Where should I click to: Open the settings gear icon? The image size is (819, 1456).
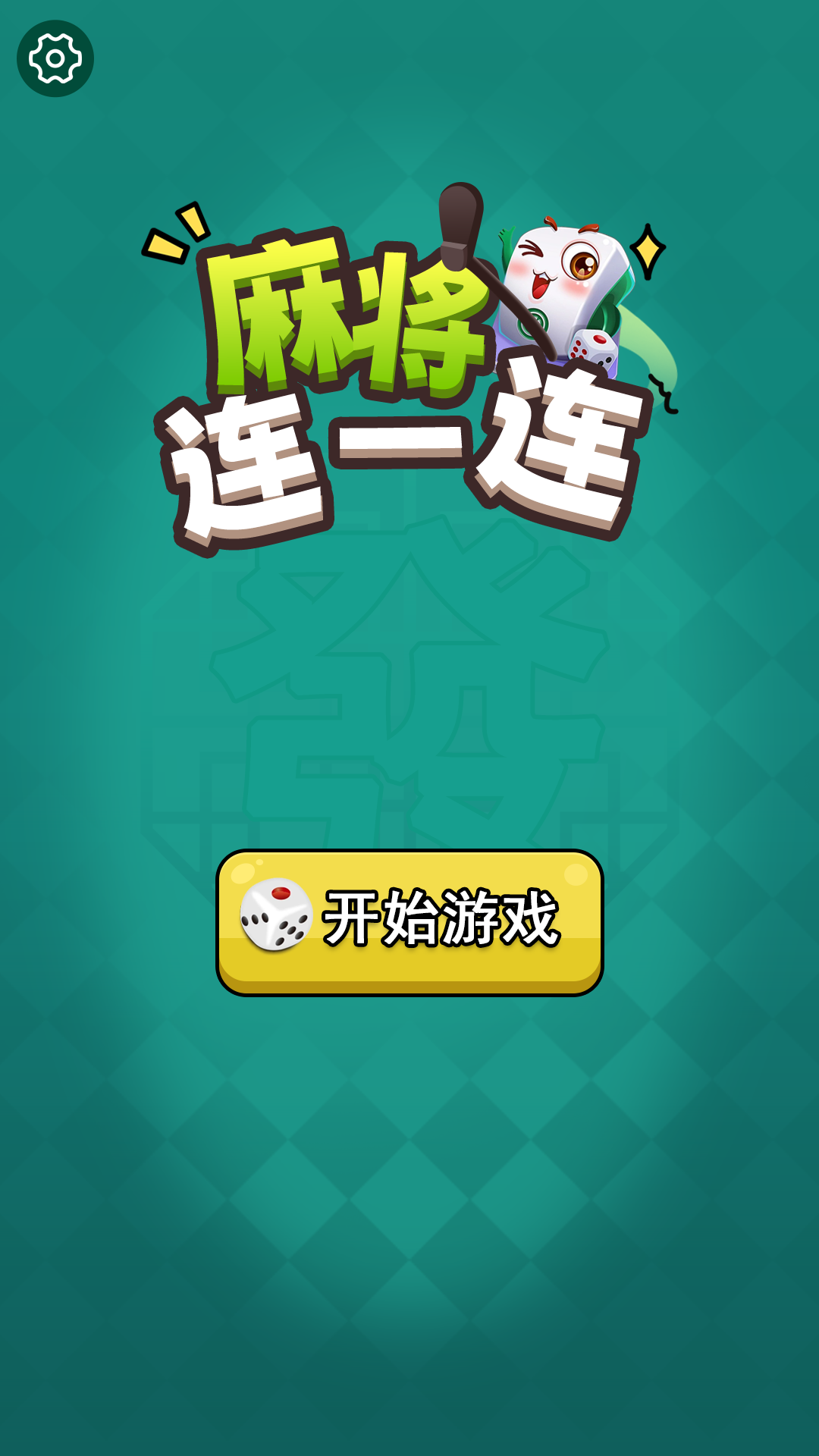tap(55, 58)
